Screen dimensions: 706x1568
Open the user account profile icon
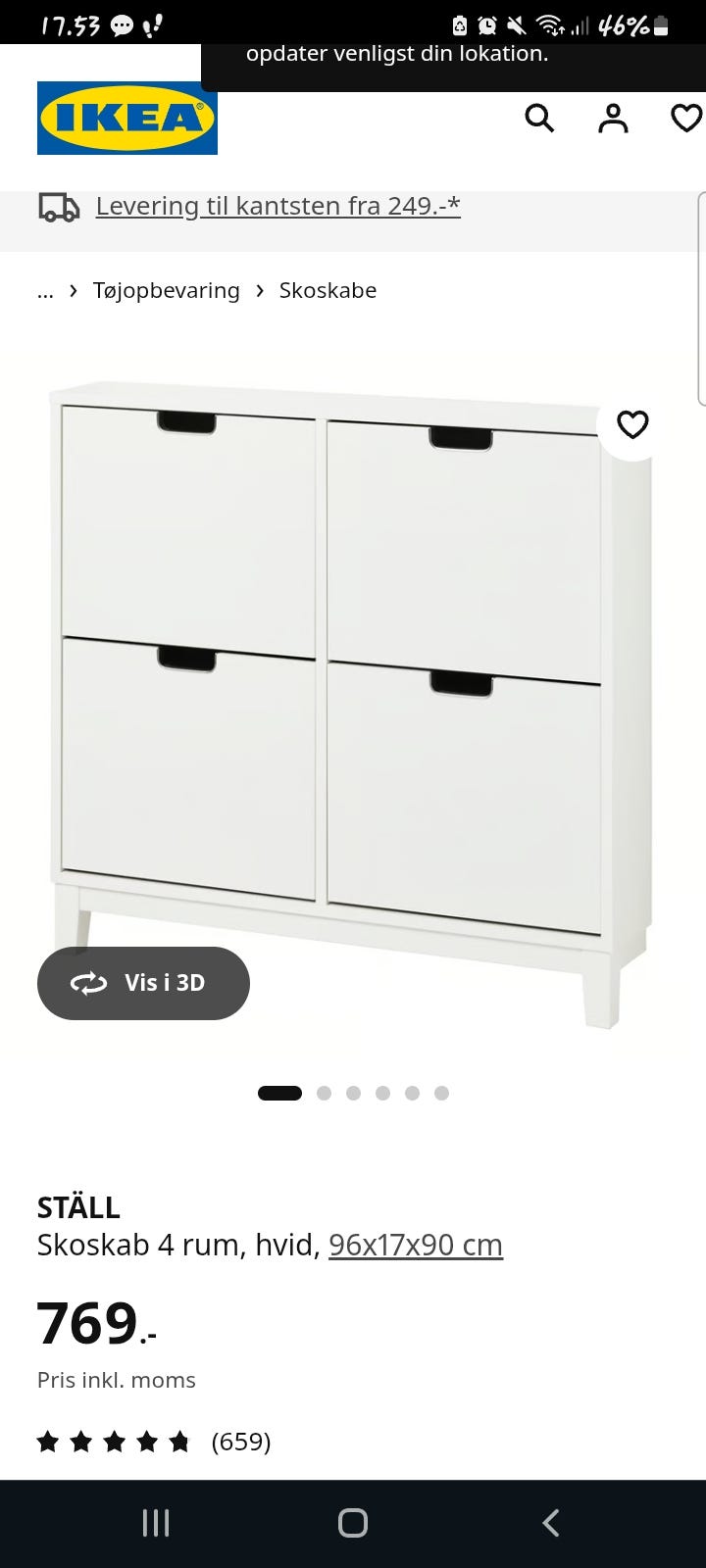pos(613,119)
